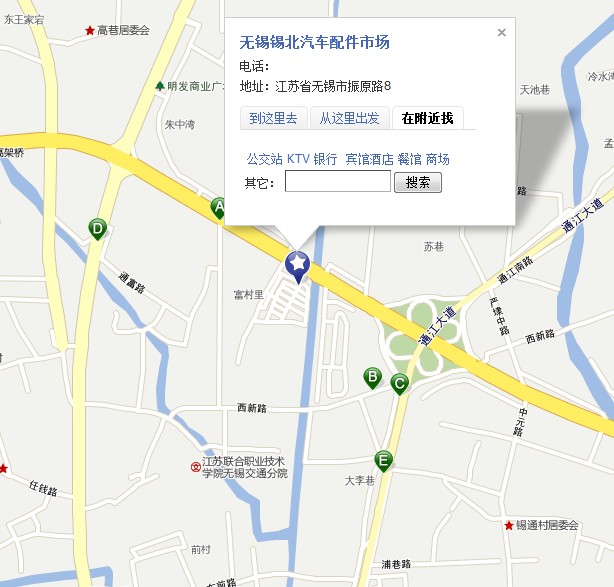614x587 pixels.
Task: Focus the 其它 search text field
Action: (x=337, y=182)
